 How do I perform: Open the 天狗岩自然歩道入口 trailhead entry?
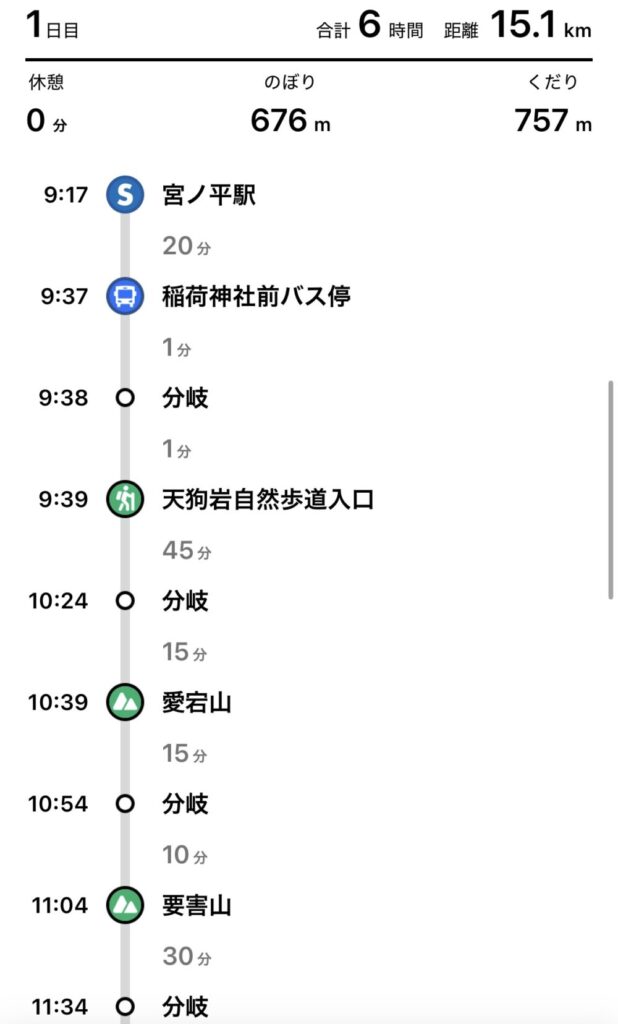tap(268, 500)
